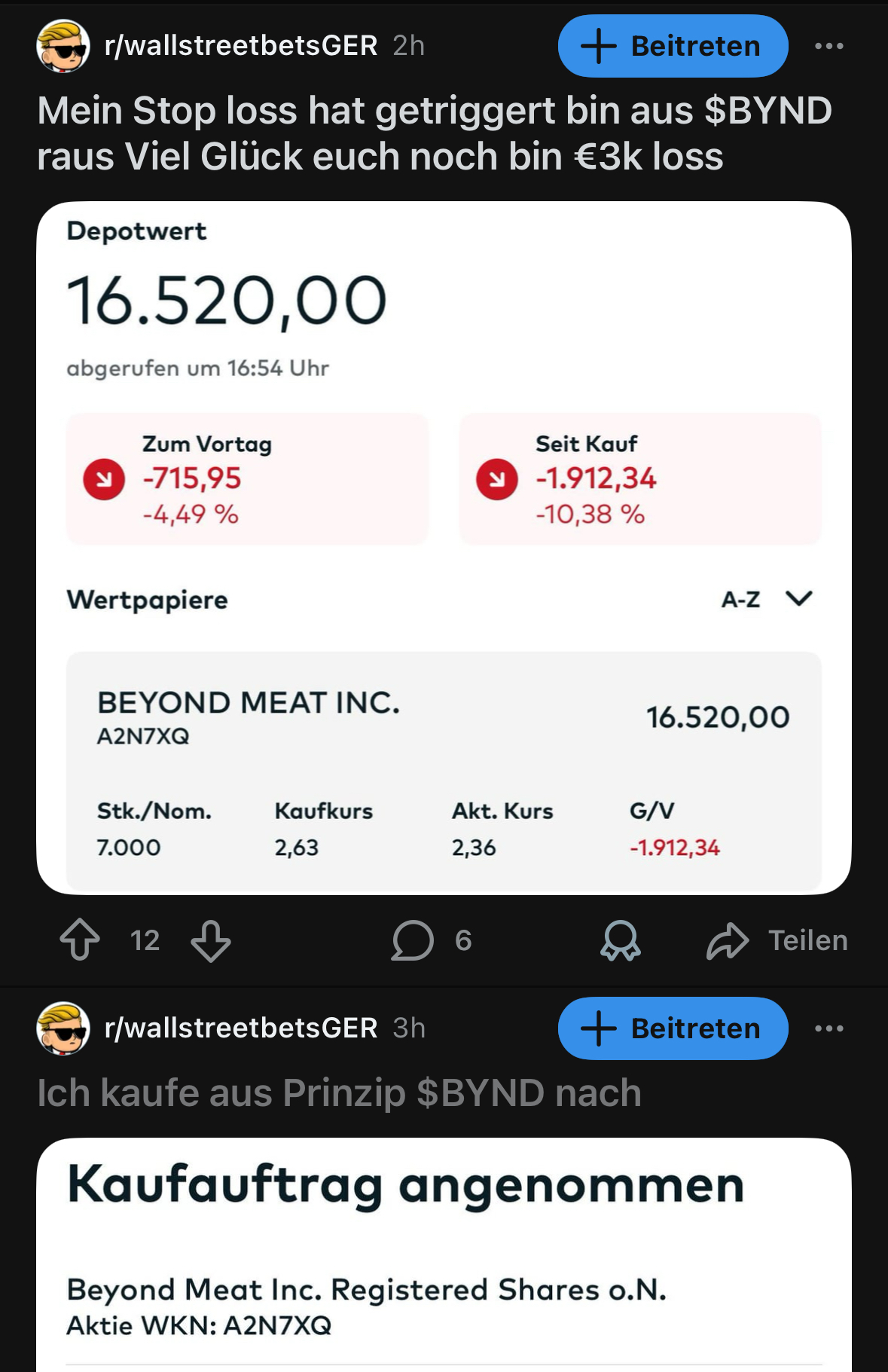888x1372 pixels.
Task: Open r/wallstreetbetsGER from the 3h post header
Action: pyautogui.click(x=240, y=1028)
